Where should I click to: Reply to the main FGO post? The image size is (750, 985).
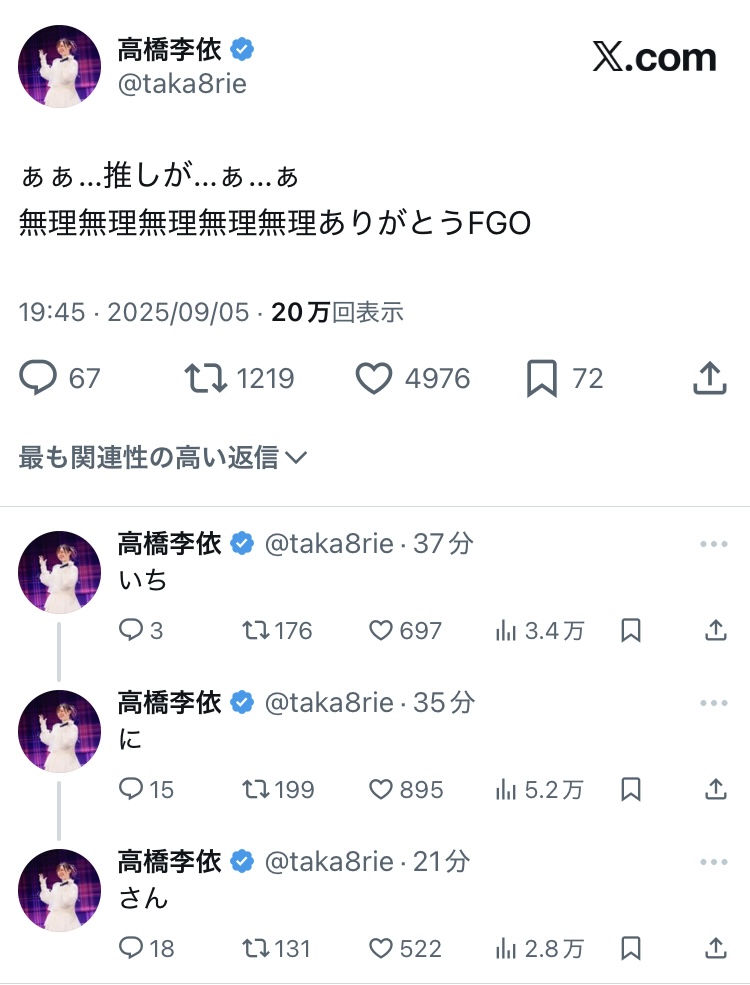click(x=39, y=378)
